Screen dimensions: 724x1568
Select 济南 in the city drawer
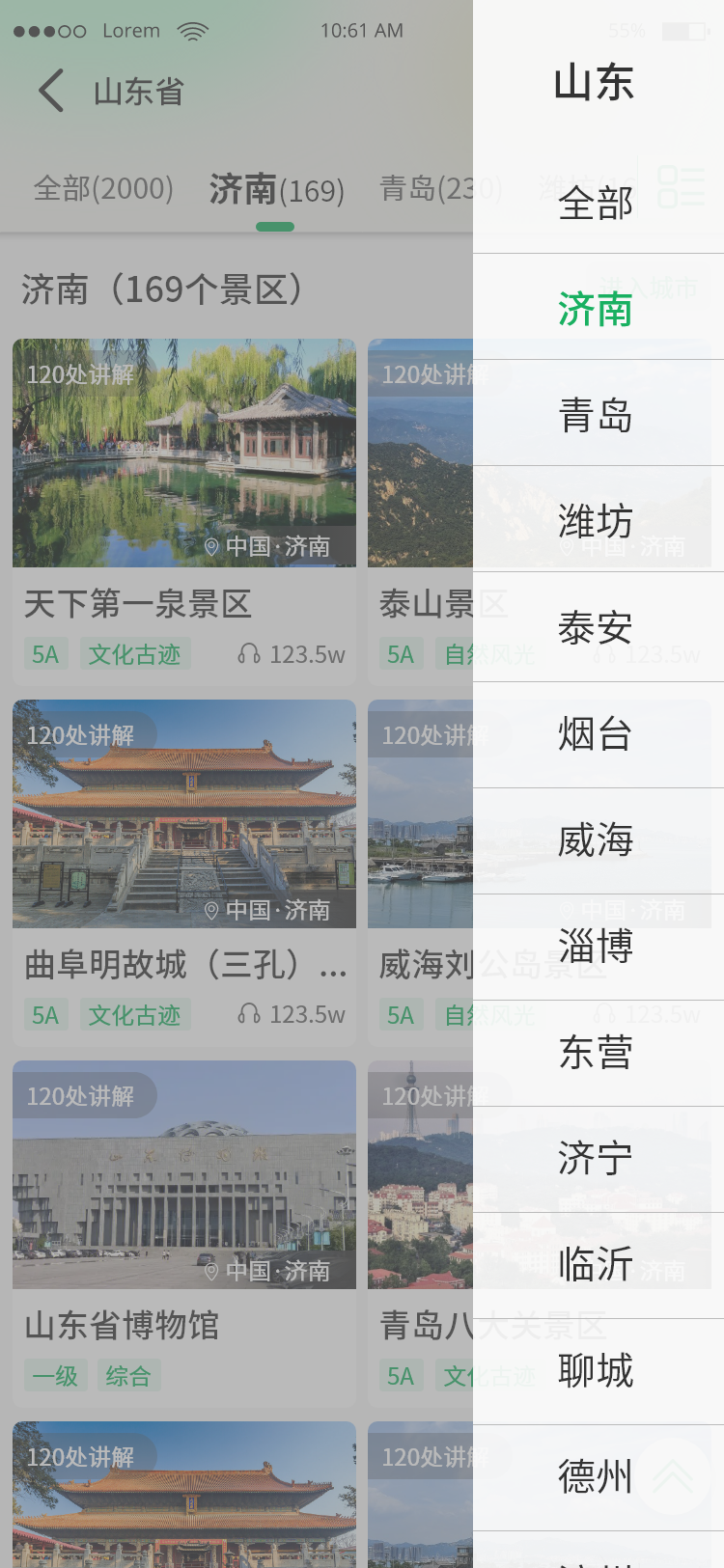coord(596,310)
